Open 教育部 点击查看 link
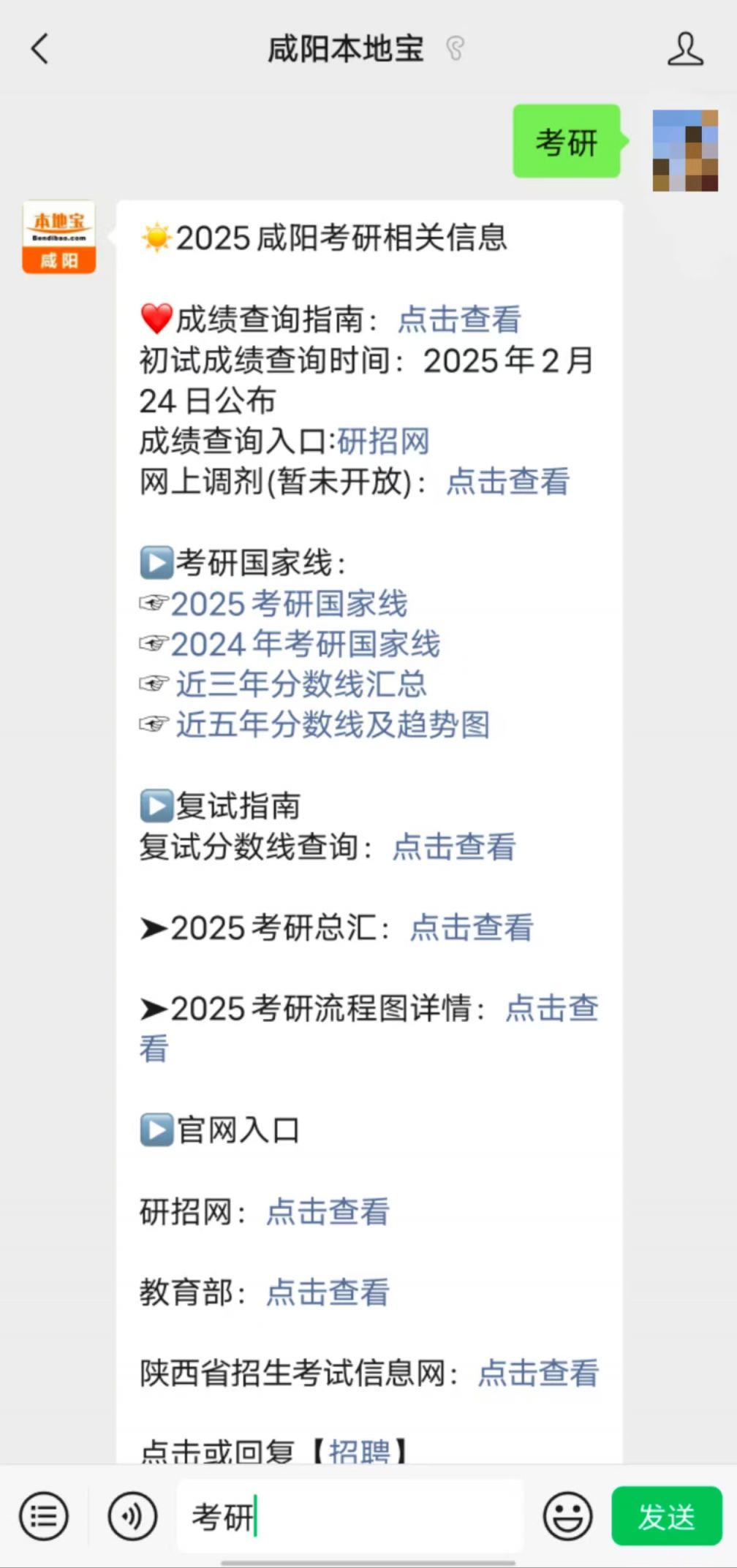This screenshot has height=1568, width=737. click(328, 1292)
